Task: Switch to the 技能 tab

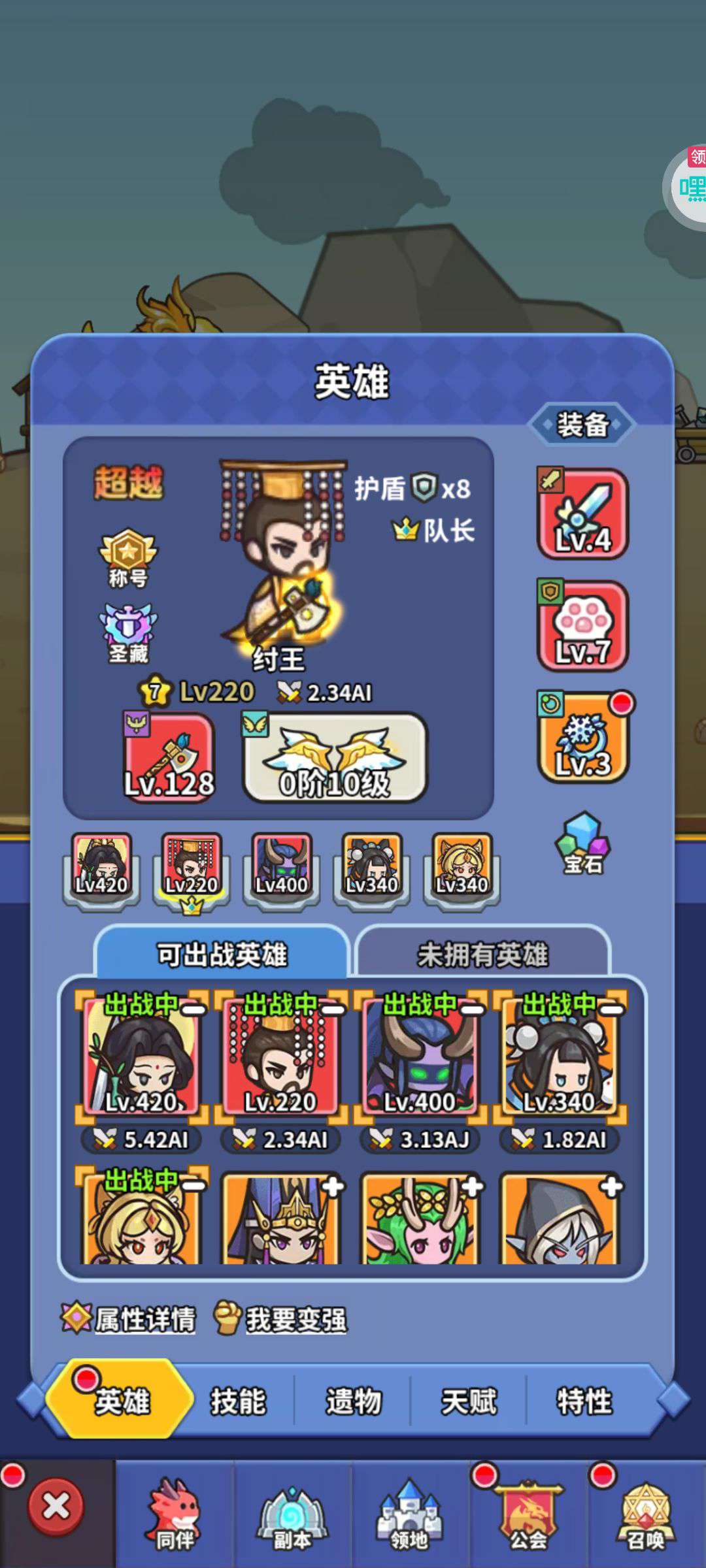Action: click(x=238, y=1401)
